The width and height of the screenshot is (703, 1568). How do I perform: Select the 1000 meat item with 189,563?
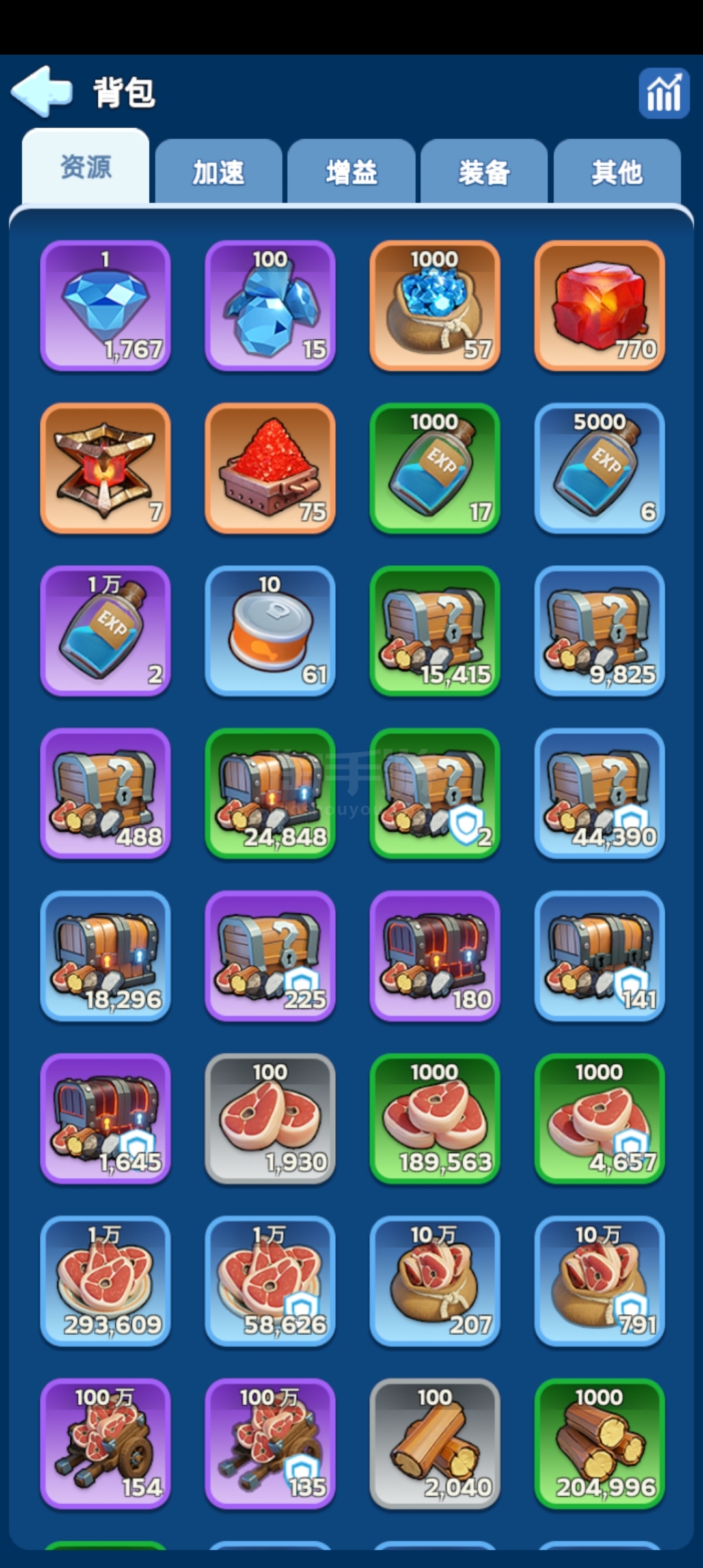[x=435, y=1118]
